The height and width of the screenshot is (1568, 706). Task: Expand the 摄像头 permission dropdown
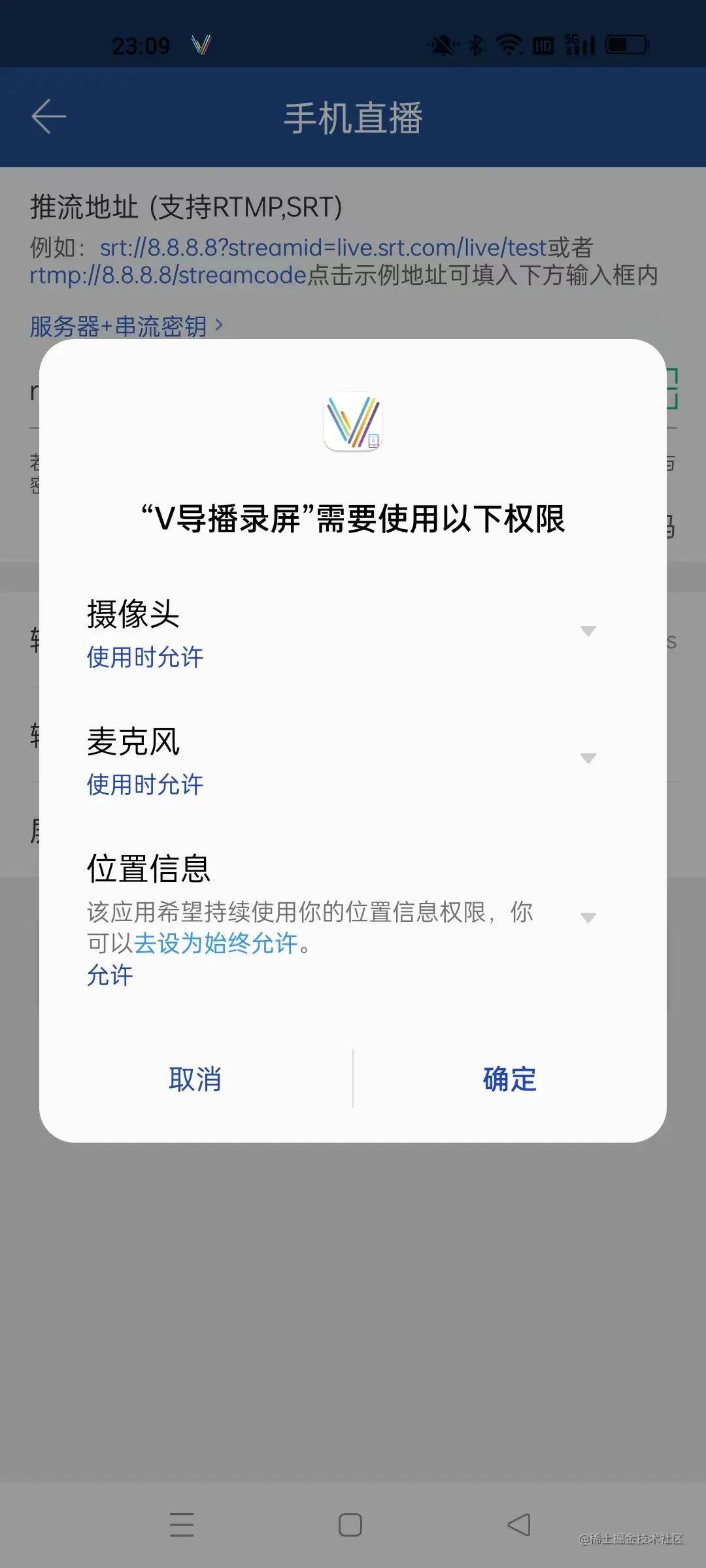click(x=588, y=630)
